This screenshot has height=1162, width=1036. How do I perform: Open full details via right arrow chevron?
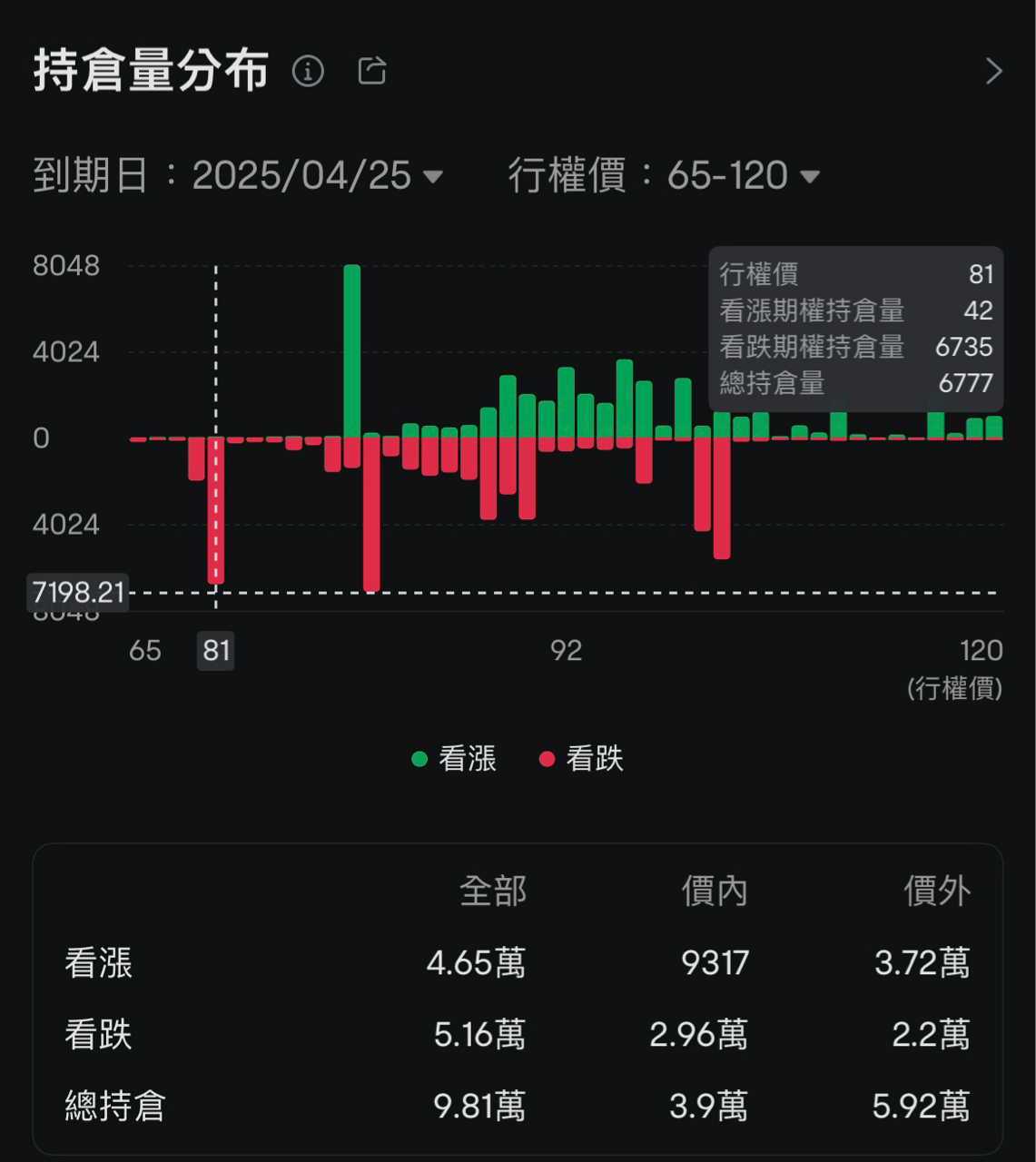[x=995, y=71]
